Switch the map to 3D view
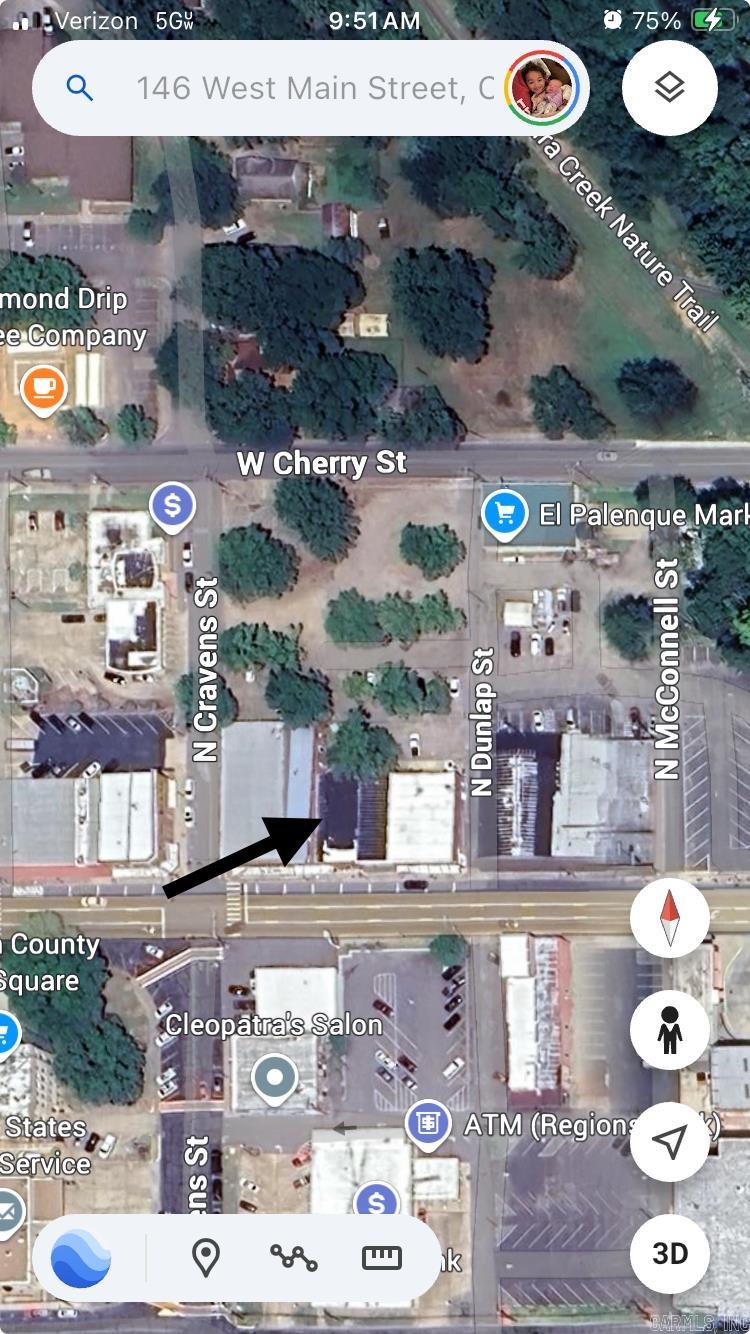The image size is (750, 1334). [x=669, y=1253]
